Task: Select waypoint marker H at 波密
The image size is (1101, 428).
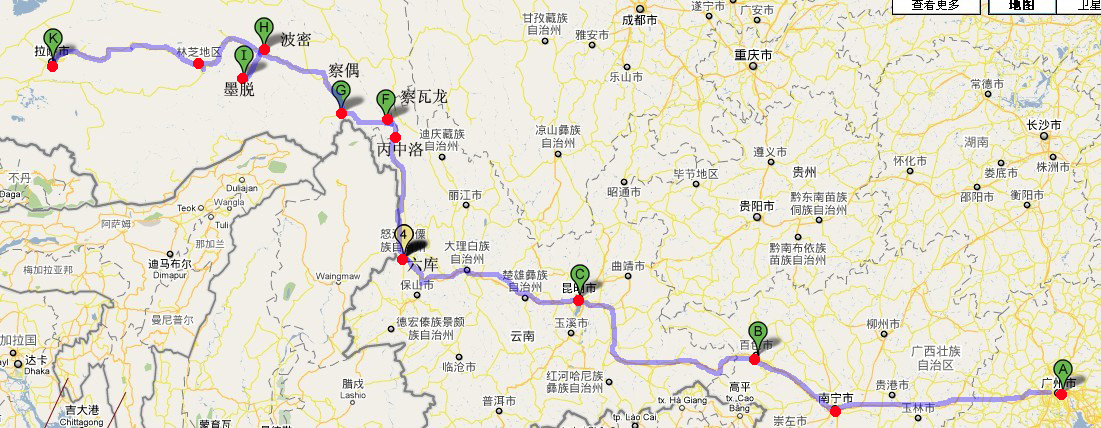Action: point(264,29)
